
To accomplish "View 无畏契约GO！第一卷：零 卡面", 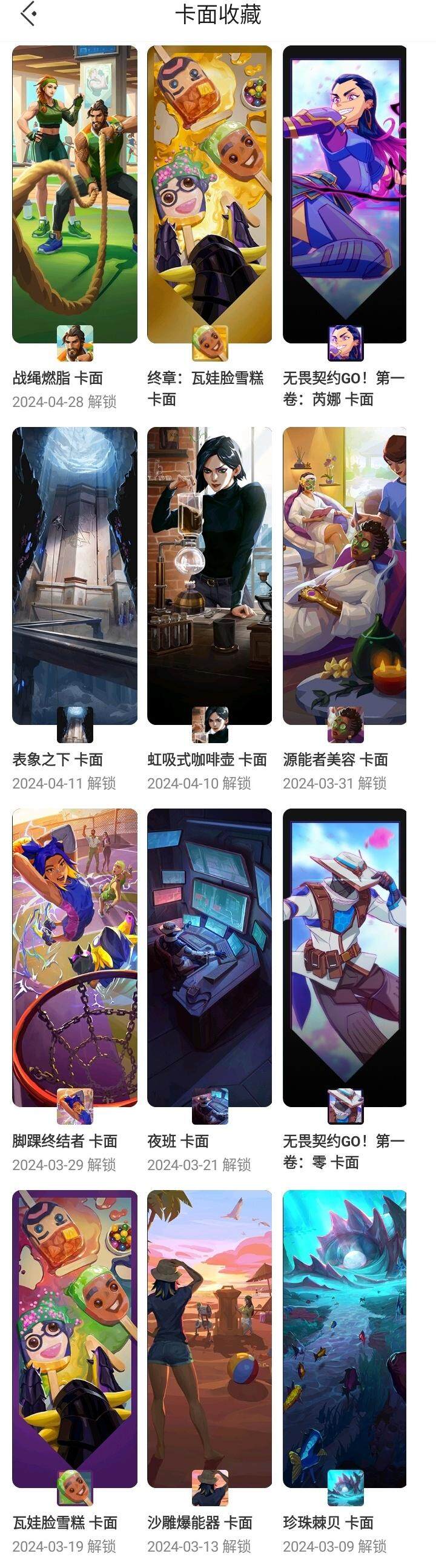I will [344, 957].
